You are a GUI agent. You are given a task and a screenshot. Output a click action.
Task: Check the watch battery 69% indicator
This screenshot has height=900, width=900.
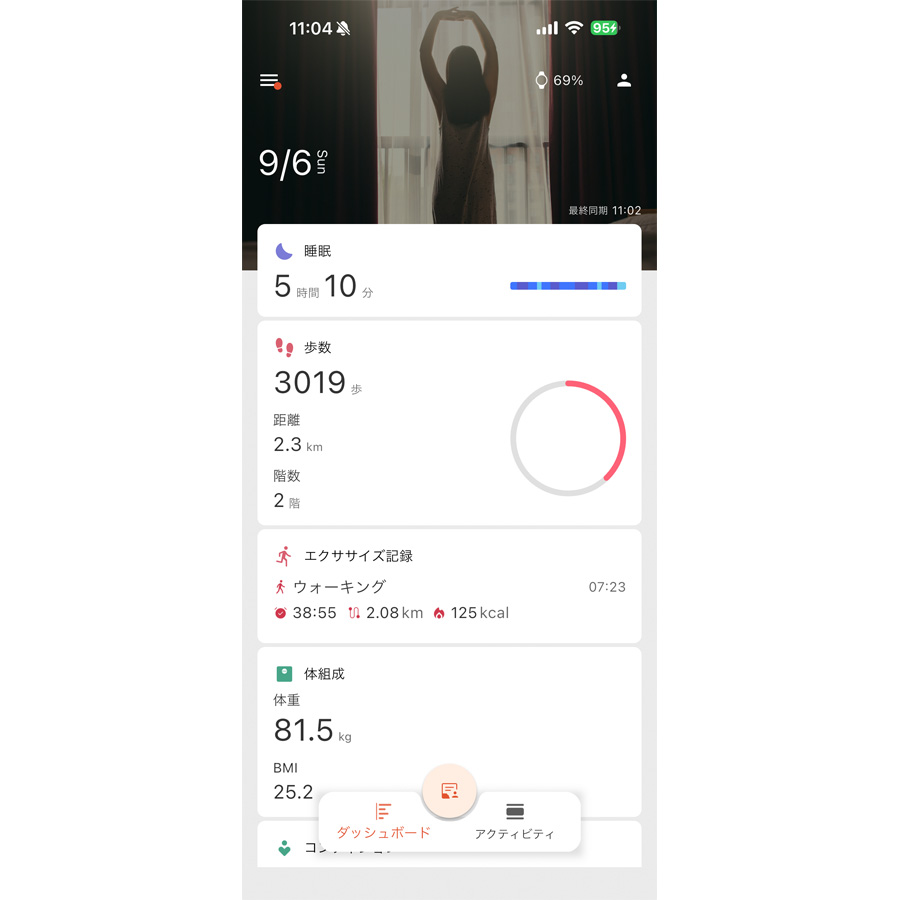(x=559, y=80)
